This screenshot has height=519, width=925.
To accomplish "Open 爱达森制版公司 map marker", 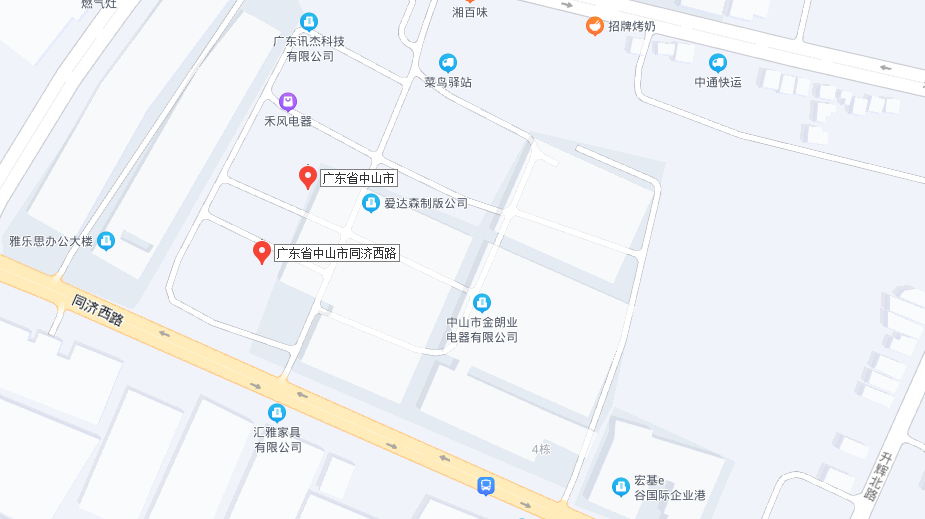I will coord(370,203).
